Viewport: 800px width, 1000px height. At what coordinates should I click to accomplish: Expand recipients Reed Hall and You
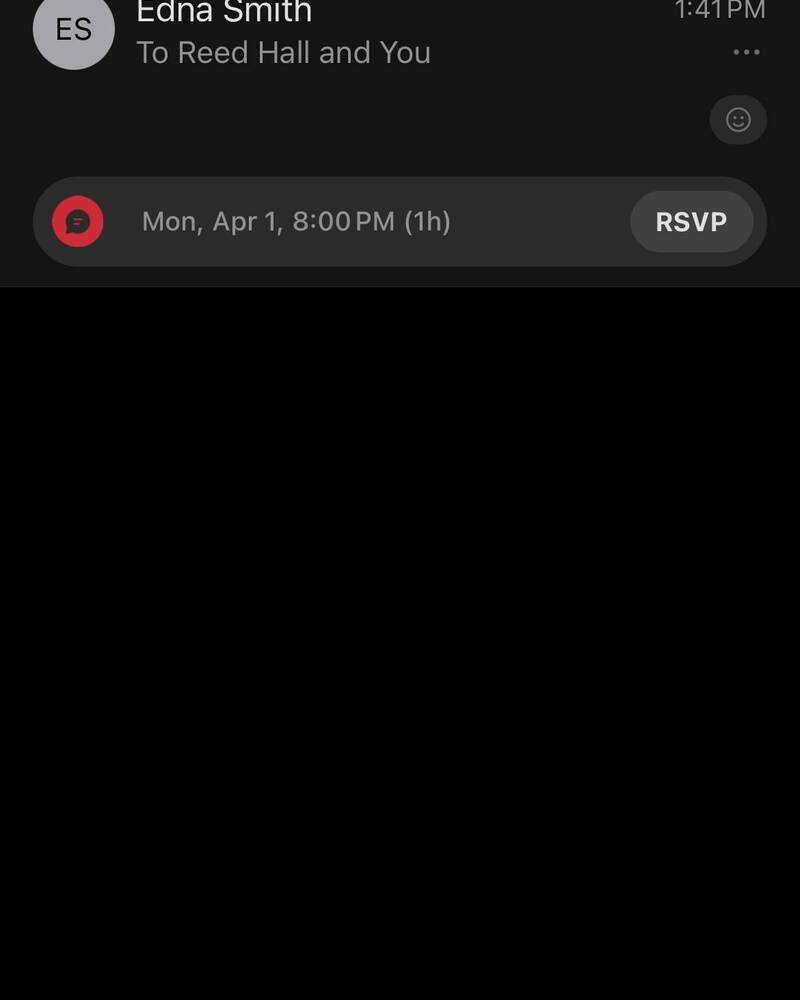[283, 52]
